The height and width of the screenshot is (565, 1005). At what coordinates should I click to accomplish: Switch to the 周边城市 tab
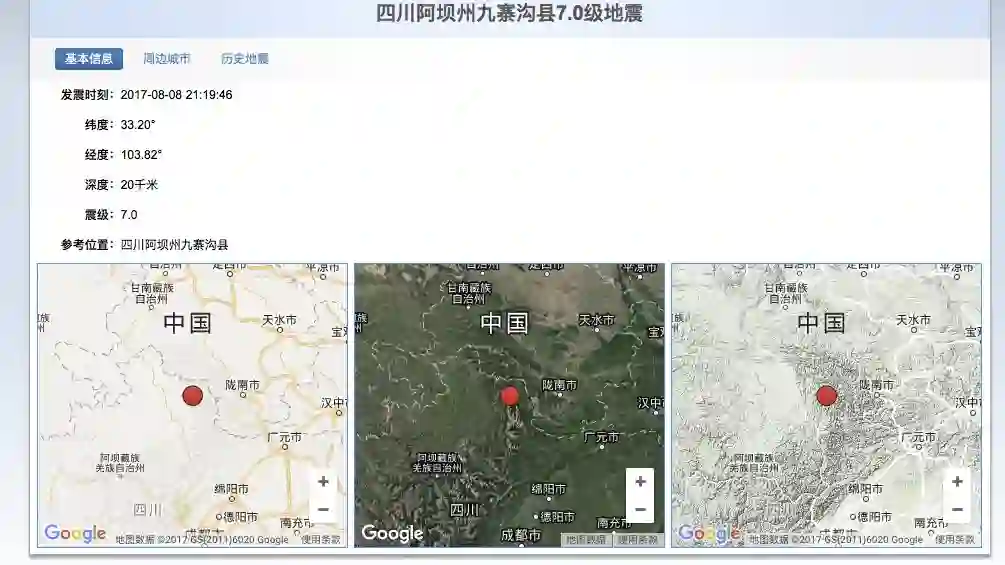(167, 58)
